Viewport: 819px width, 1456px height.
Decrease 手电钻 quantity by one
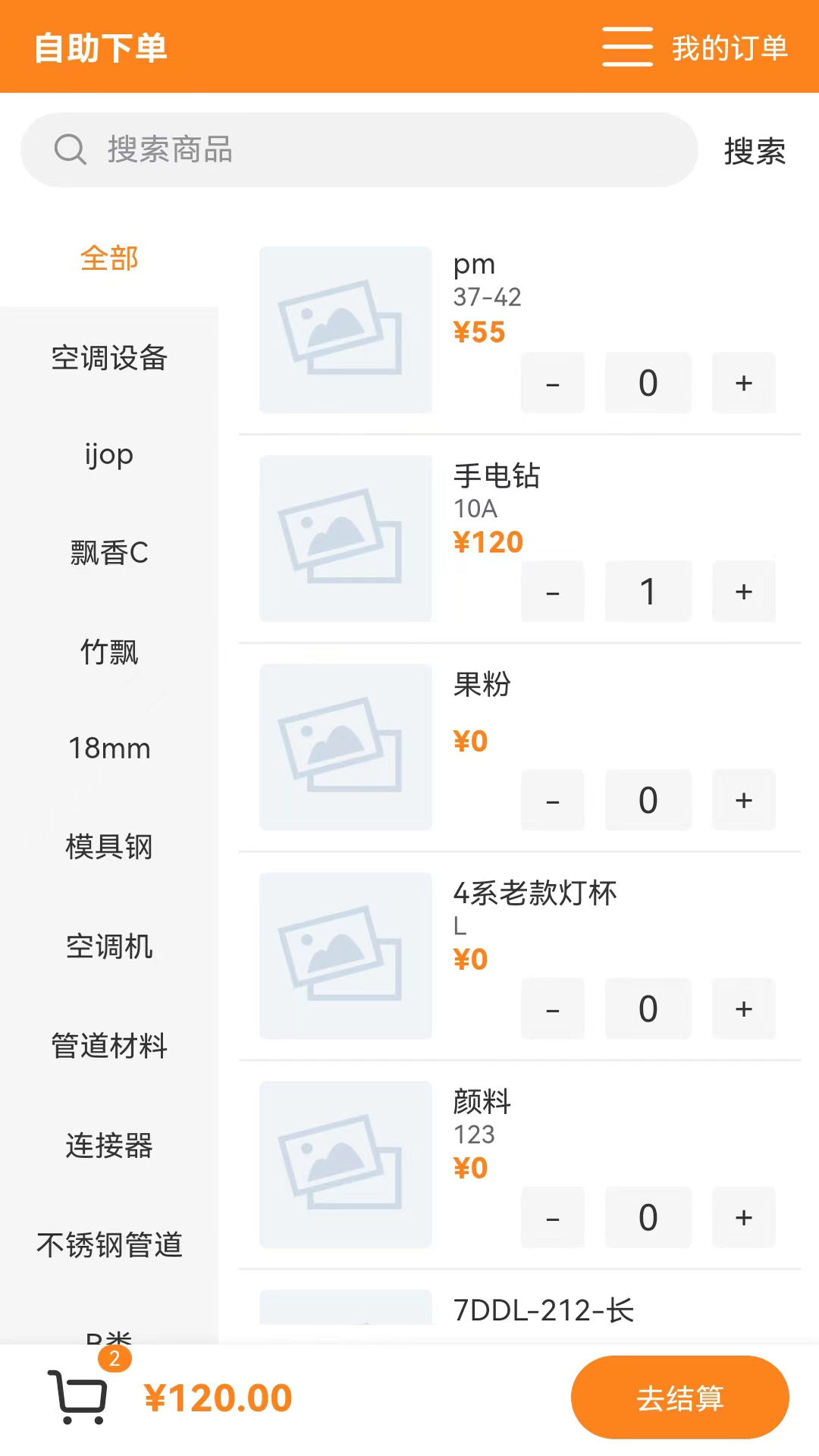[x=553, y=591]
